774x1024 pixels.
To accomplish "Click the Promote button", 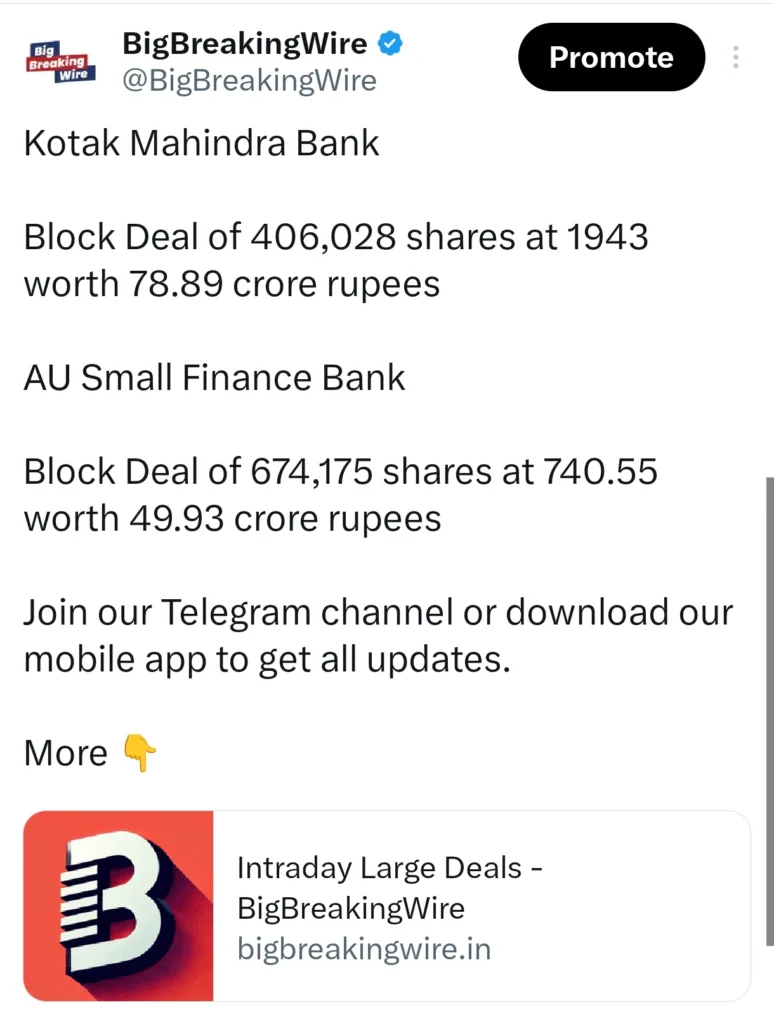I will click(x=611, y=57).
